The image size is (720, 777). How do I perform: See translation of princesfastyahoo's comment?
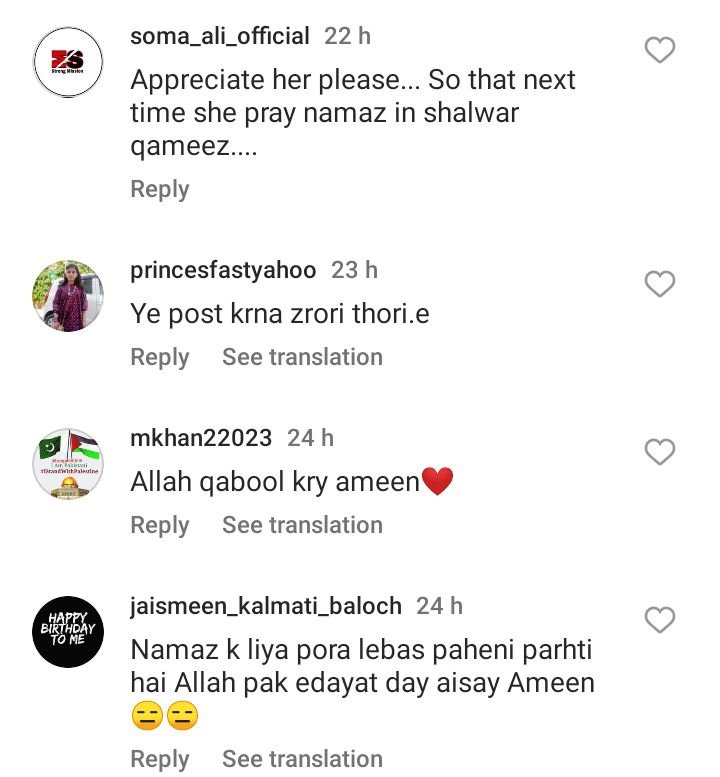click(302, 357)
